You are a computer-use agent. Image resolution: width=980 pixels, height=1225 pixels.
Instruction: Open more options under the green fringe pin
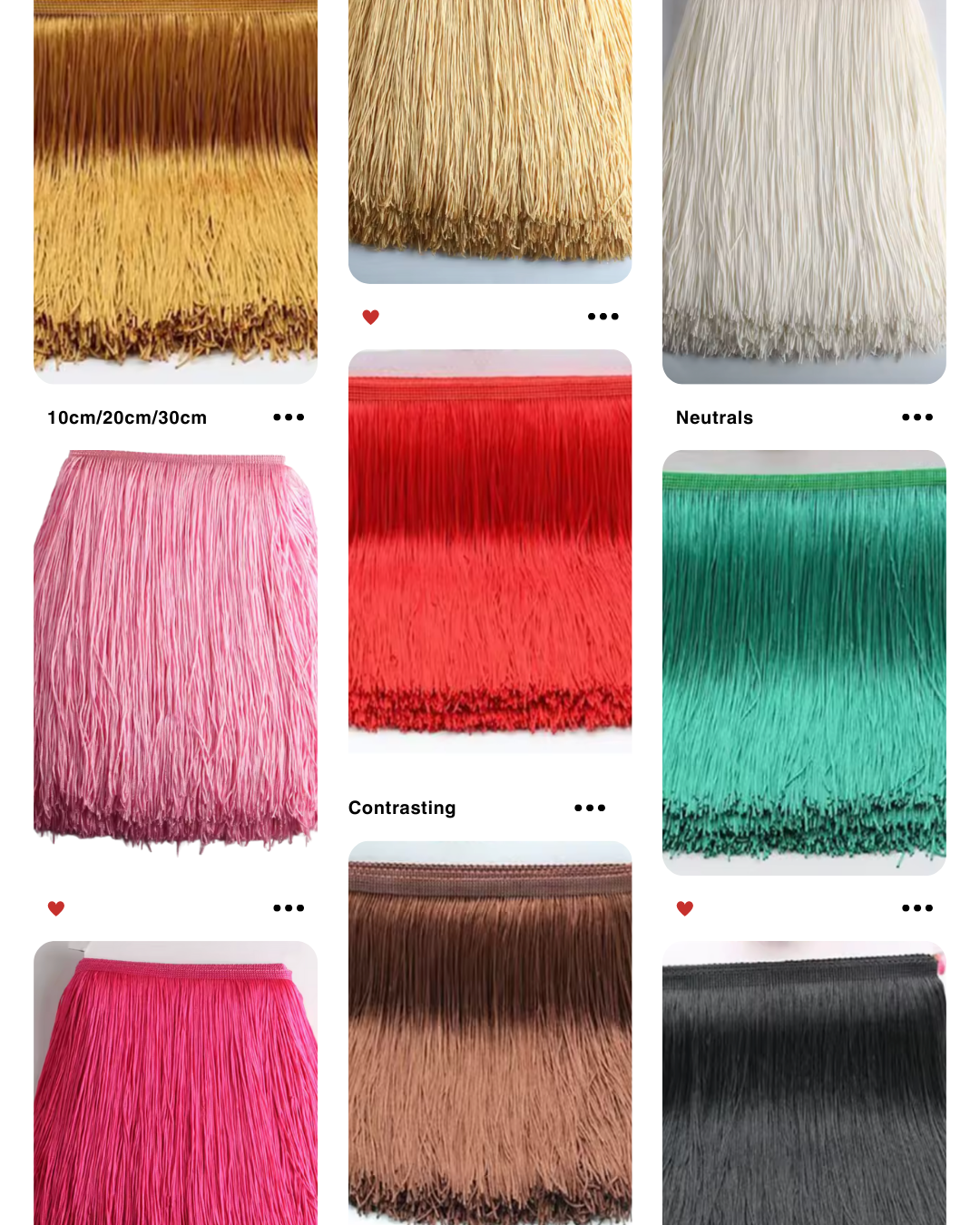917,908
